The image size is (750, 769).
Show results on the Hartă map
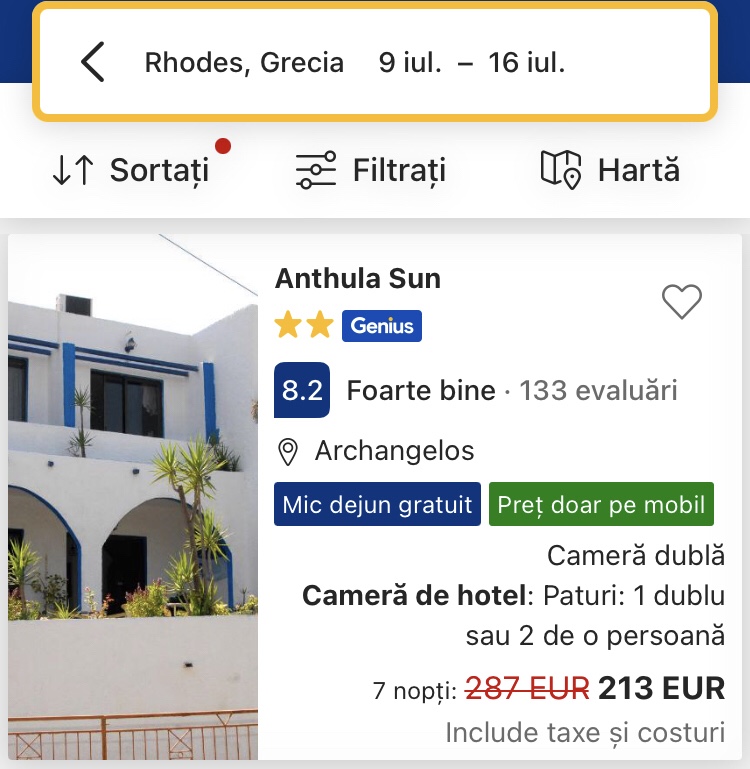(610, 170)
